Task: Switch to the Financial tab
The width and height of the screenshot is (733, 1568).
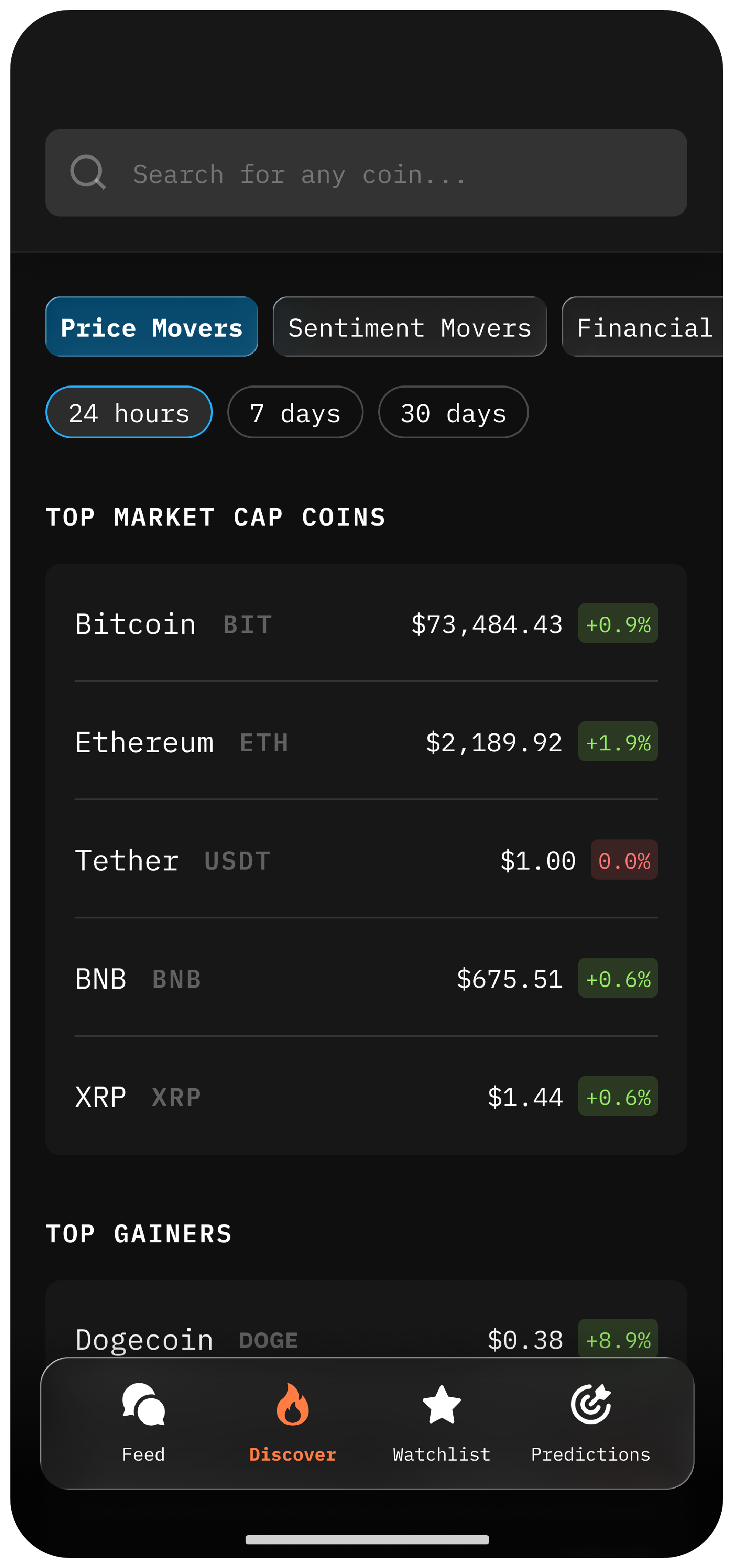Action: coord(644,327)
